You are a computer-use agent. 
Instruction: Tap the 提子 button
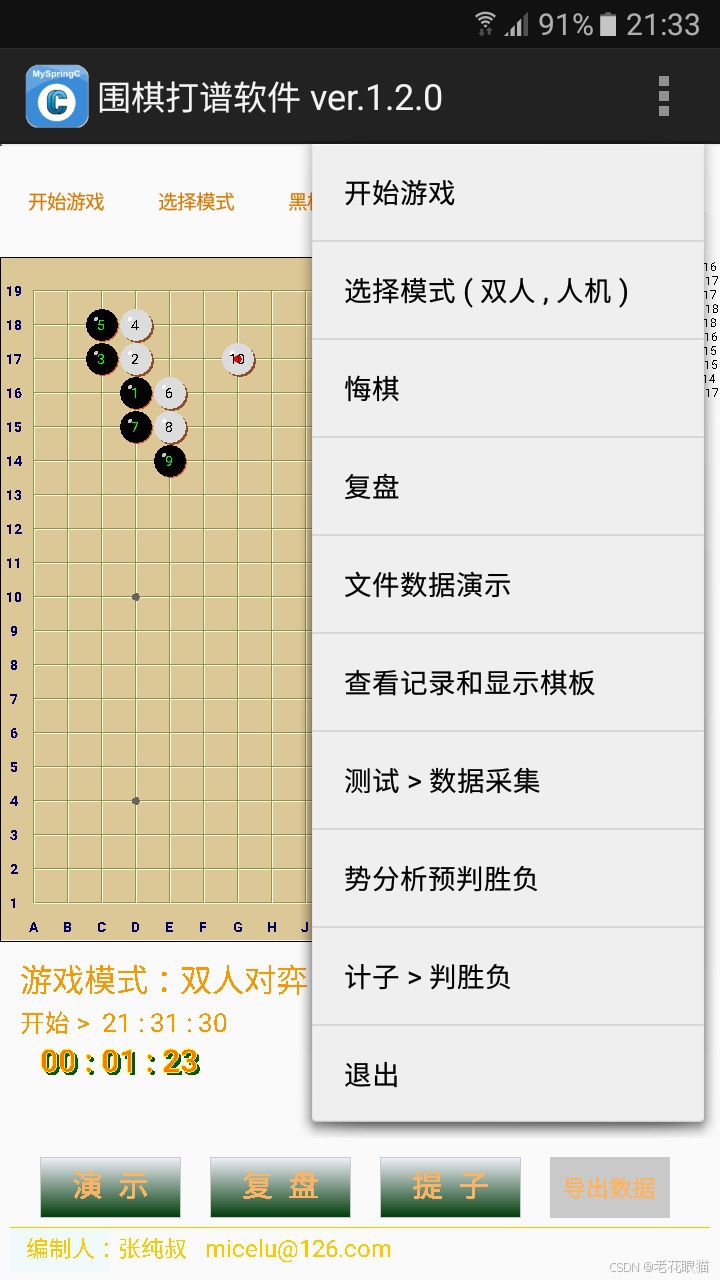coord(450,1187)
